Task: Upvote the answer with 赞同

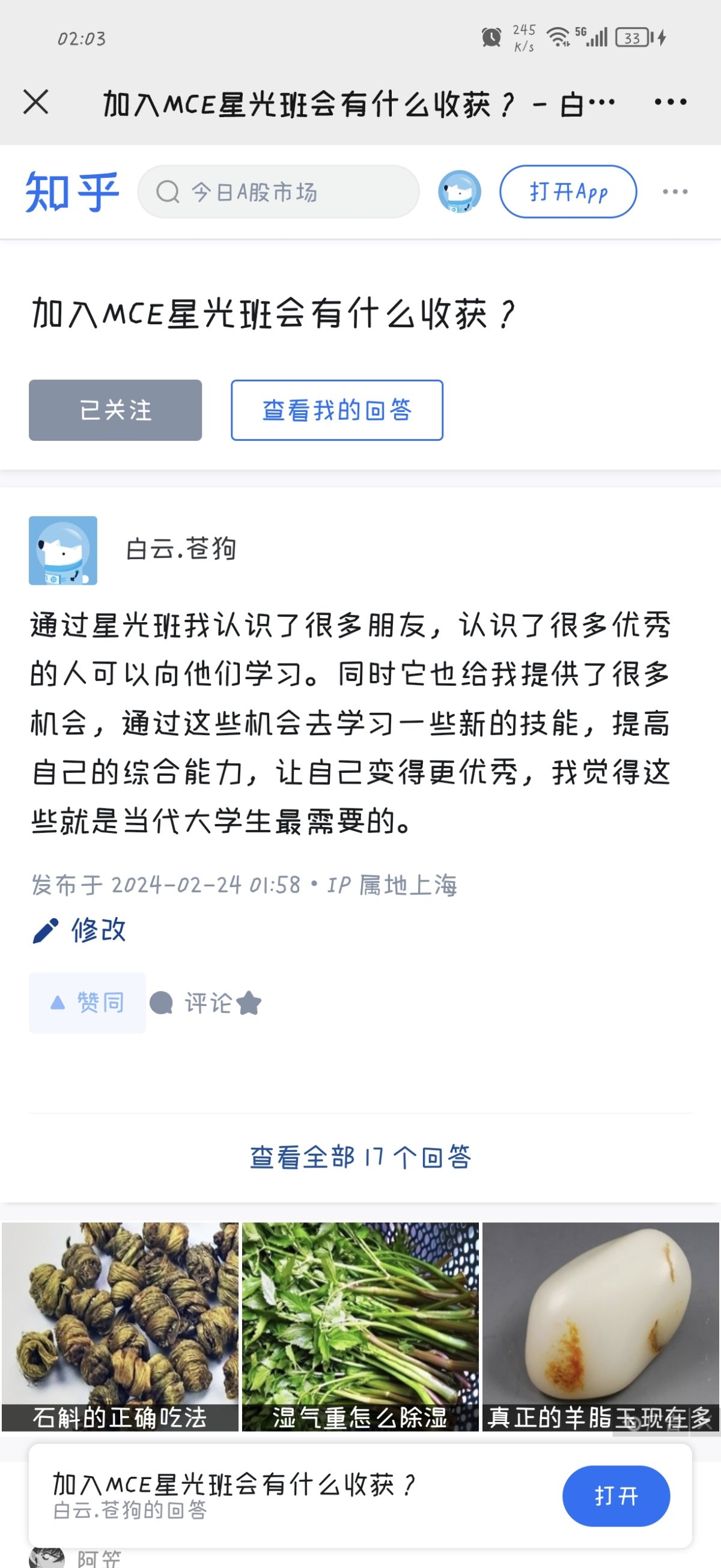Action: [87, 1002]
